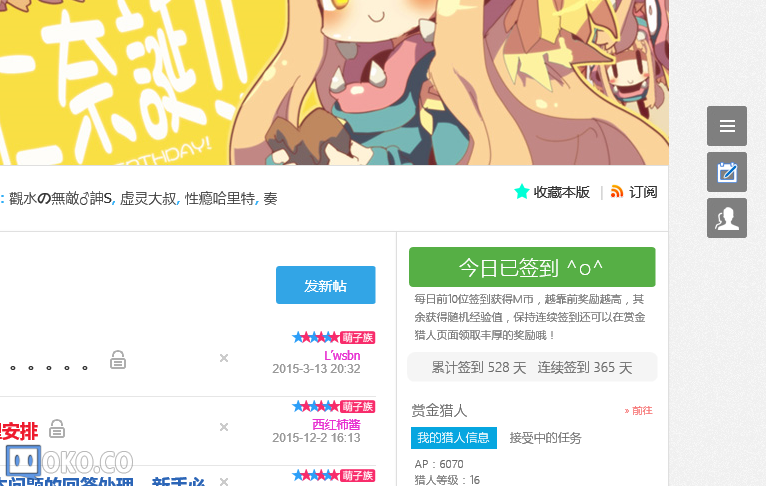This screenshot has width=766, height=486.
Task: Open the floating compose post icon
Action: 726,172
